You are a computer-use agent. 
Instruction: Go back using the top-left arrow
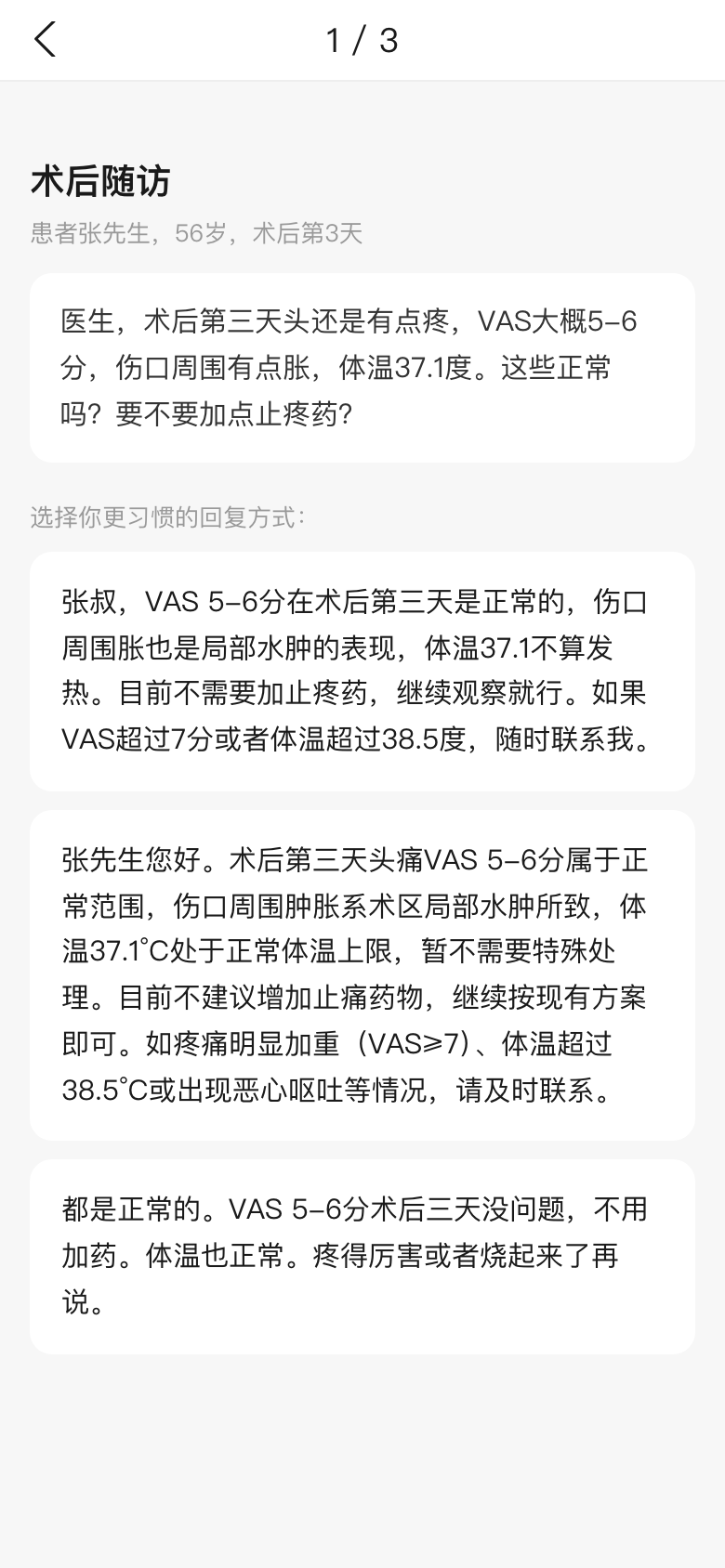pos(45,40)
